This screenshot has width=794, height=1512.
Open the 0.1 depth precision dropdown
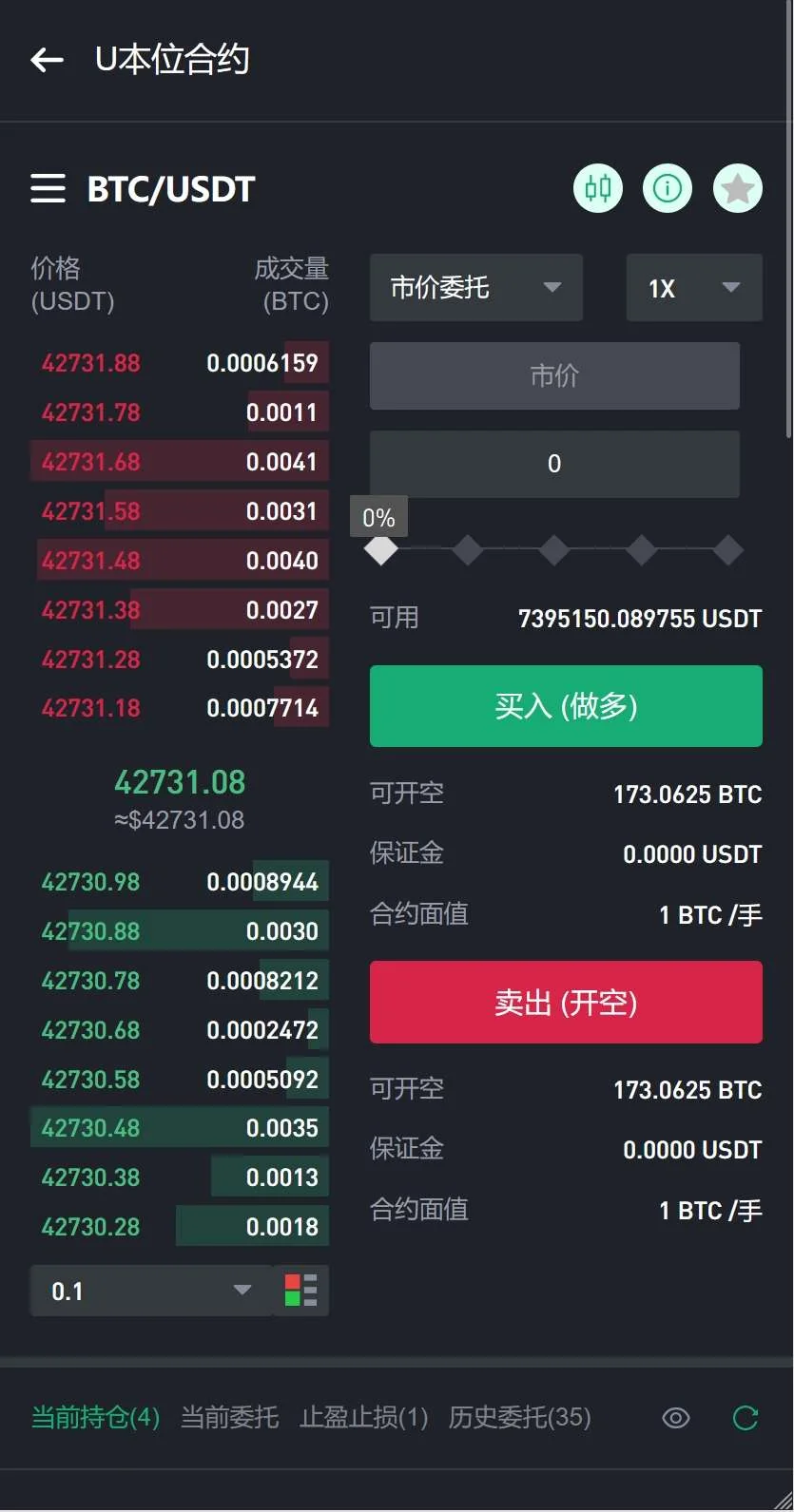point(150,1291)
